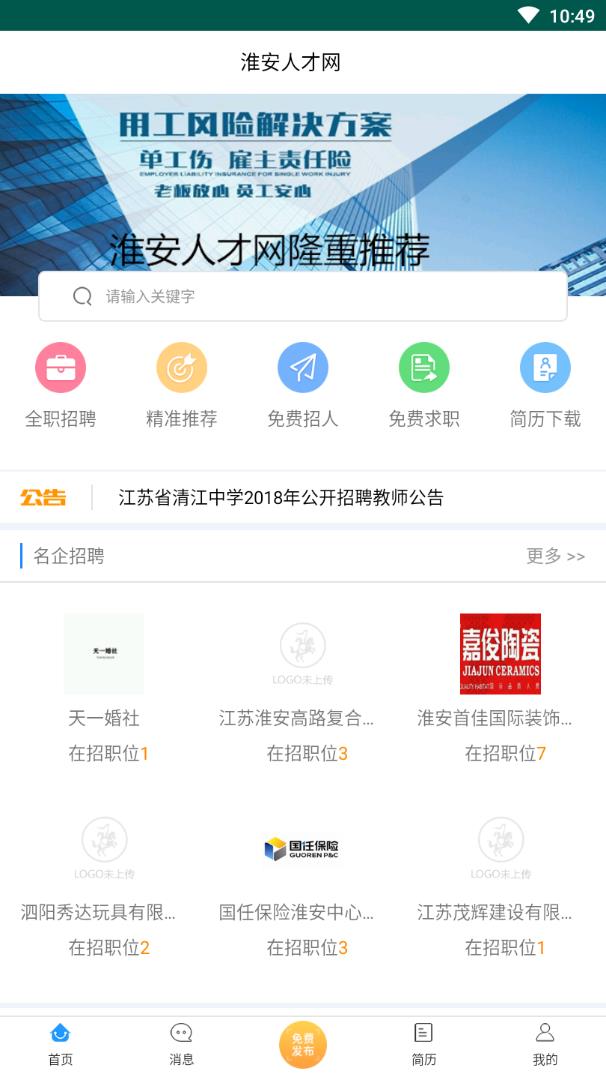View 淮安首佳国际装饰 company jobs
This screenshot has height=1080, width=606.
point(500,686)
